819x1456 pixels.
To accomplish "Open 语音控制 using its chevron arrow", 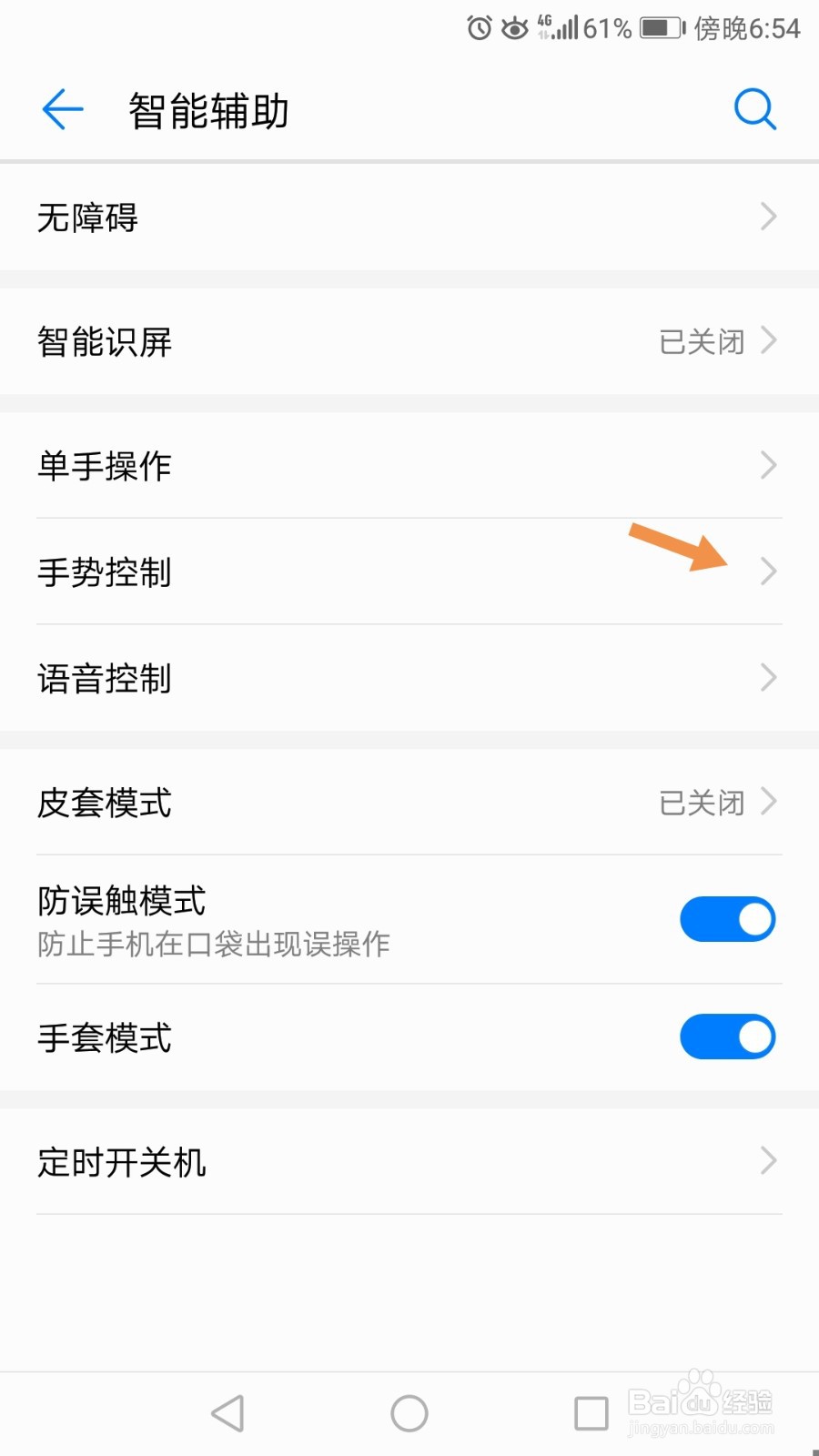I will click(x=767, y=677).
